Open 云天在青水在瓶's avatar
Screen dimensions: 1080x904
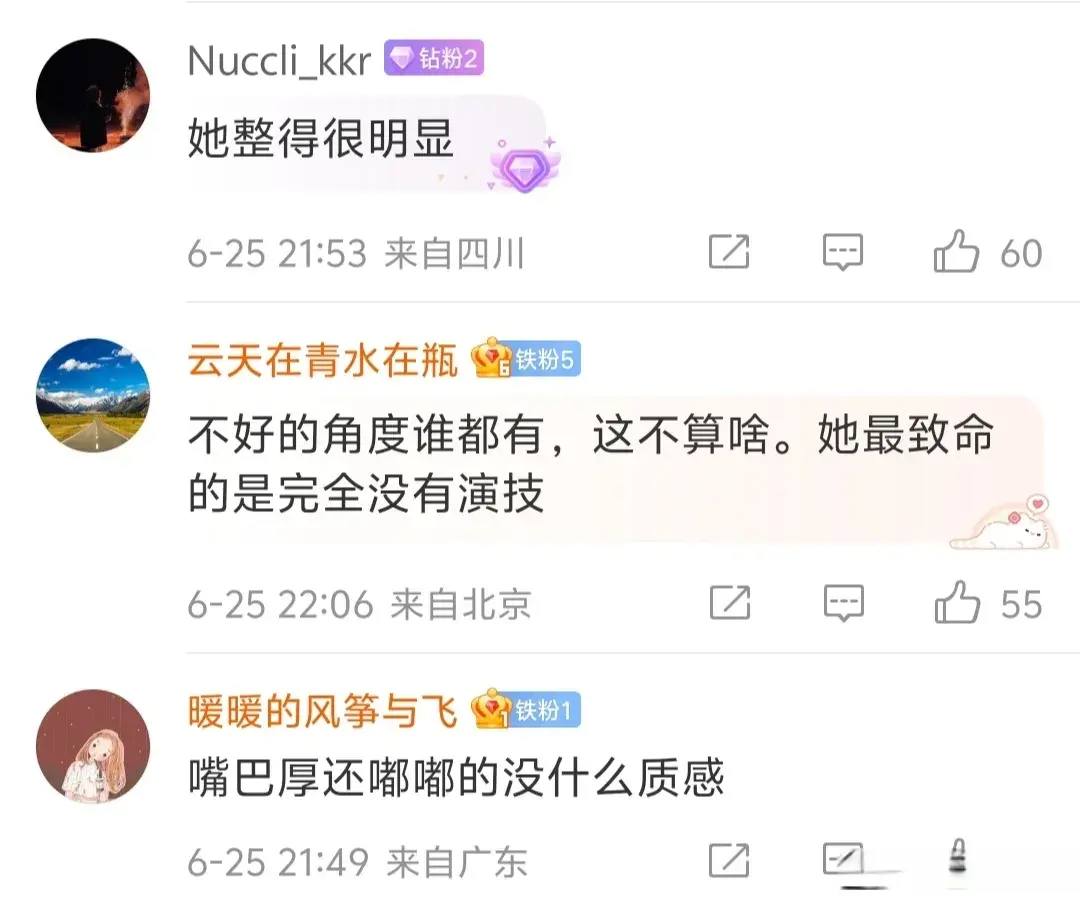(x=92, y=395)
